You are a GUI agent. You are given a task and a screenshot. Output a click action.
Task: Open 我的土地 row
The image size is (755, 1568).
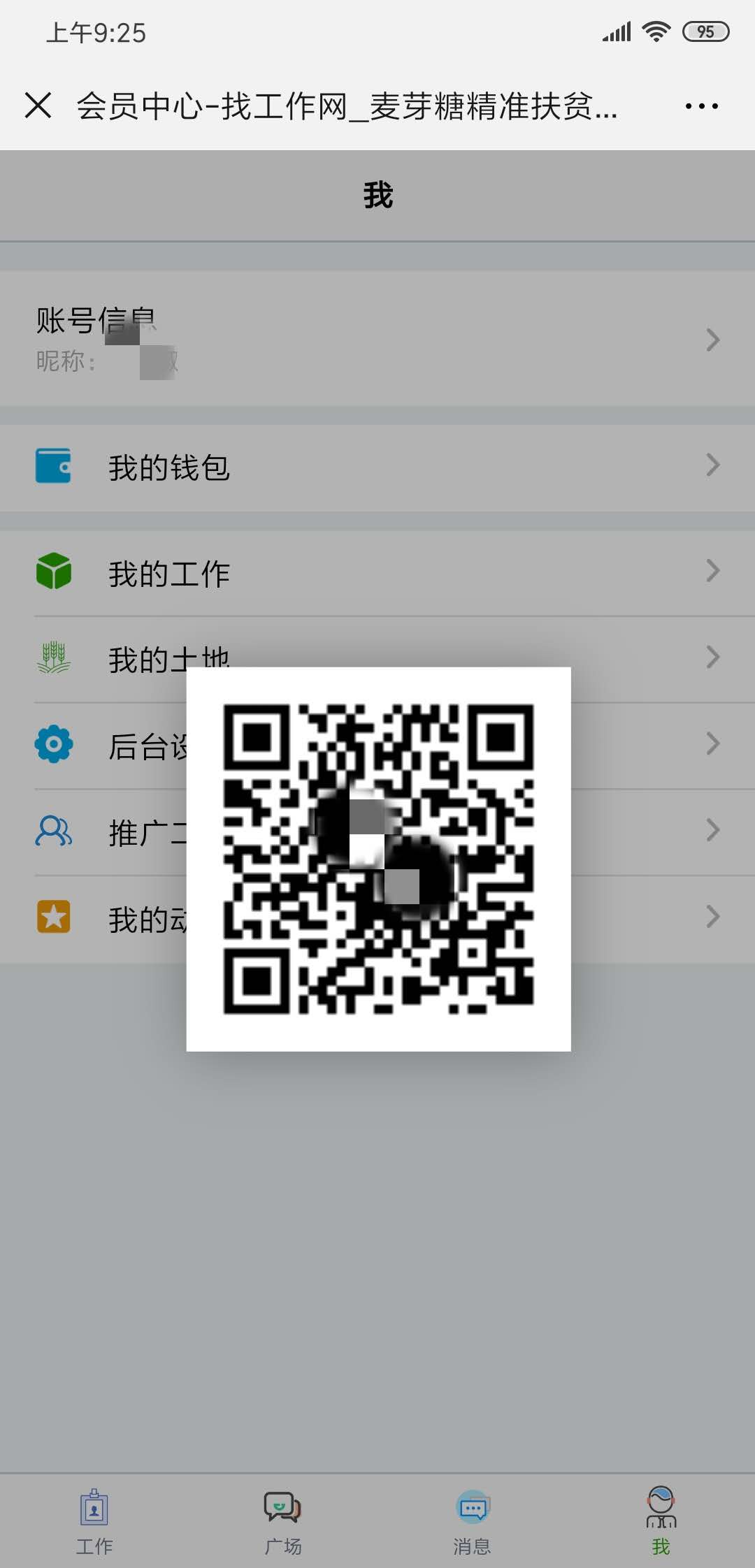coord(112,658)
